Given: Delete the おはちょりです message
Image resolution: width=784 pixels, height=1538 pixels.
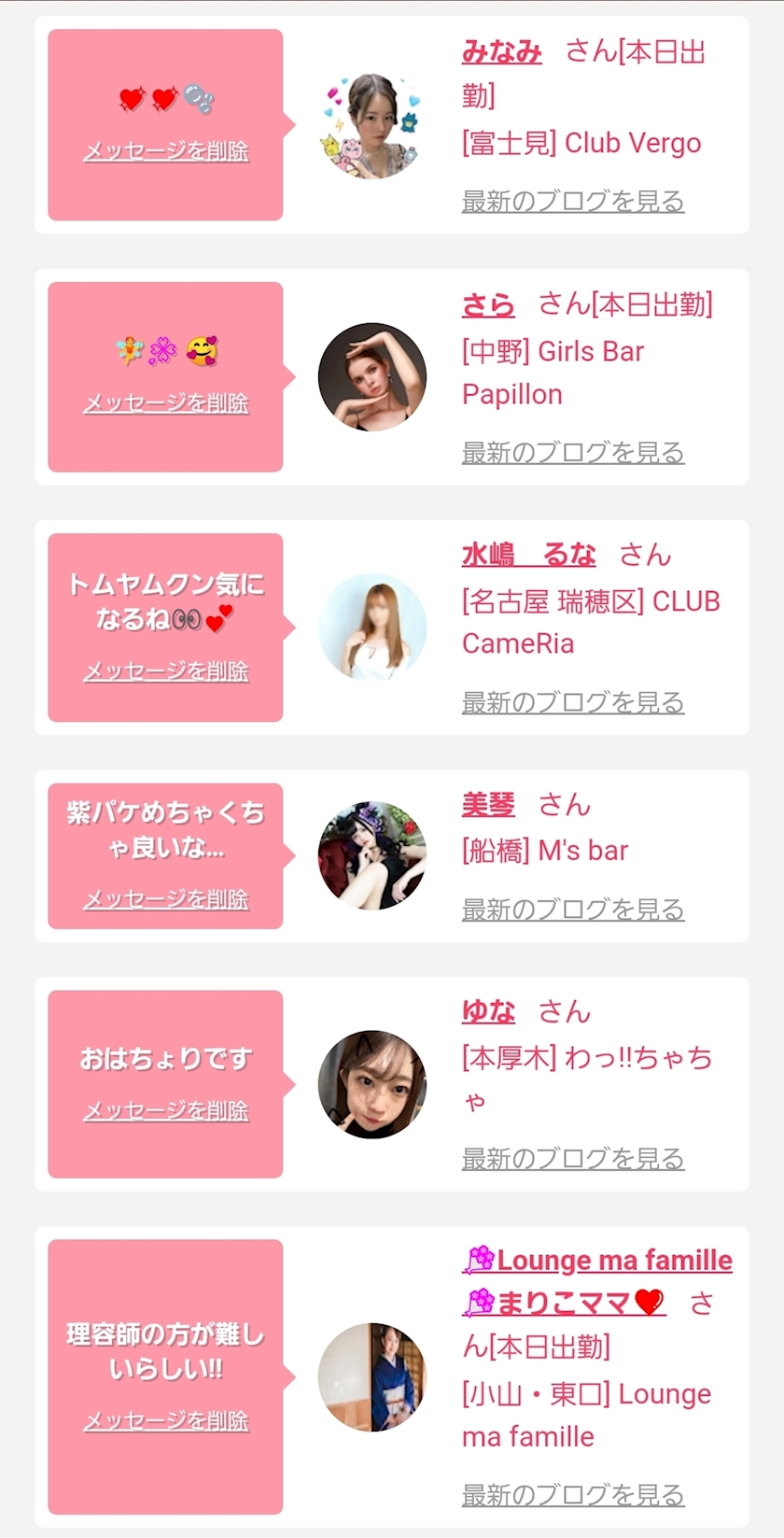Looking at the screenshot, I should pos(166,1110).
